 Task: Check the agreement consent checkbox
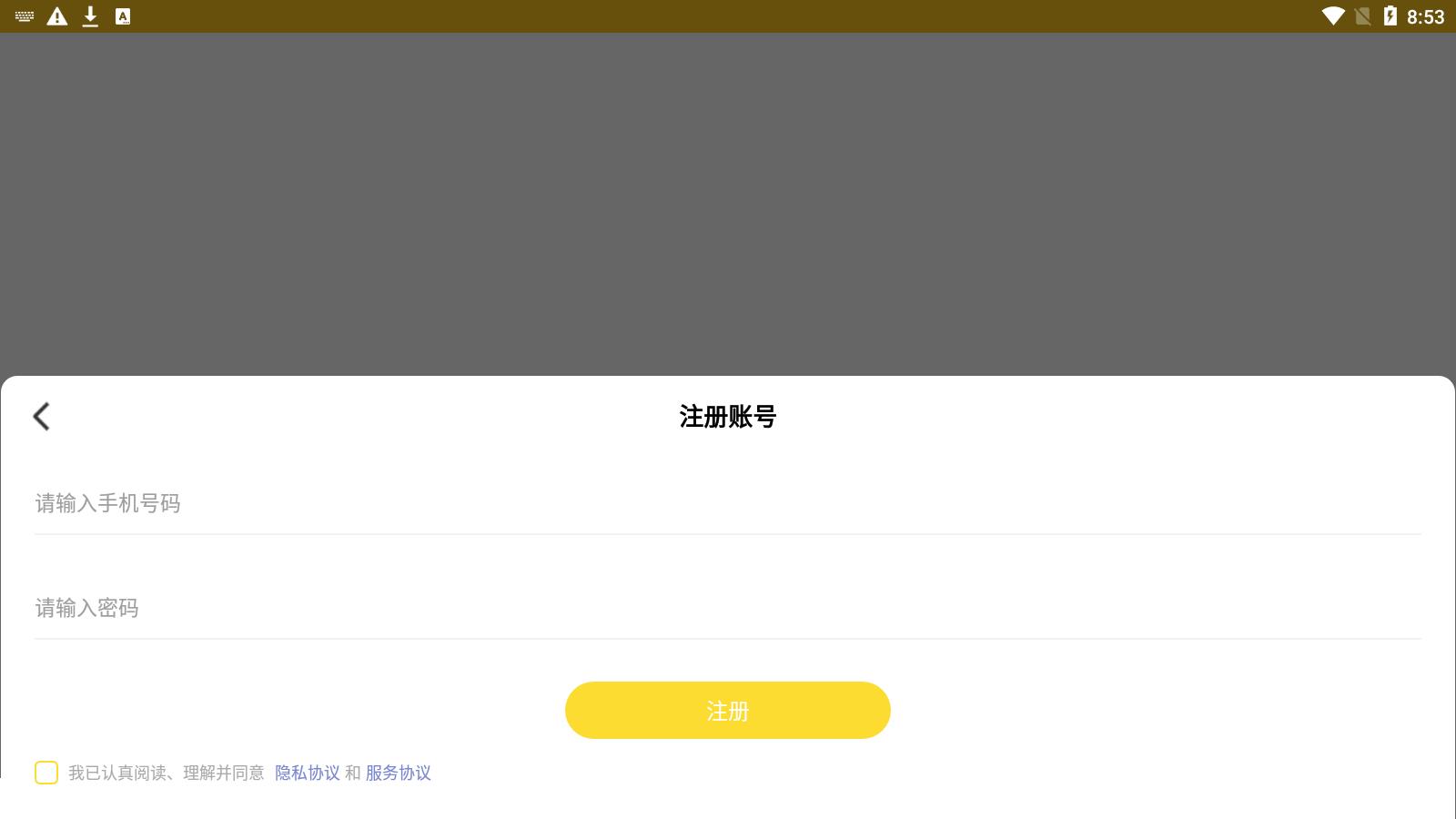[46, 773]
